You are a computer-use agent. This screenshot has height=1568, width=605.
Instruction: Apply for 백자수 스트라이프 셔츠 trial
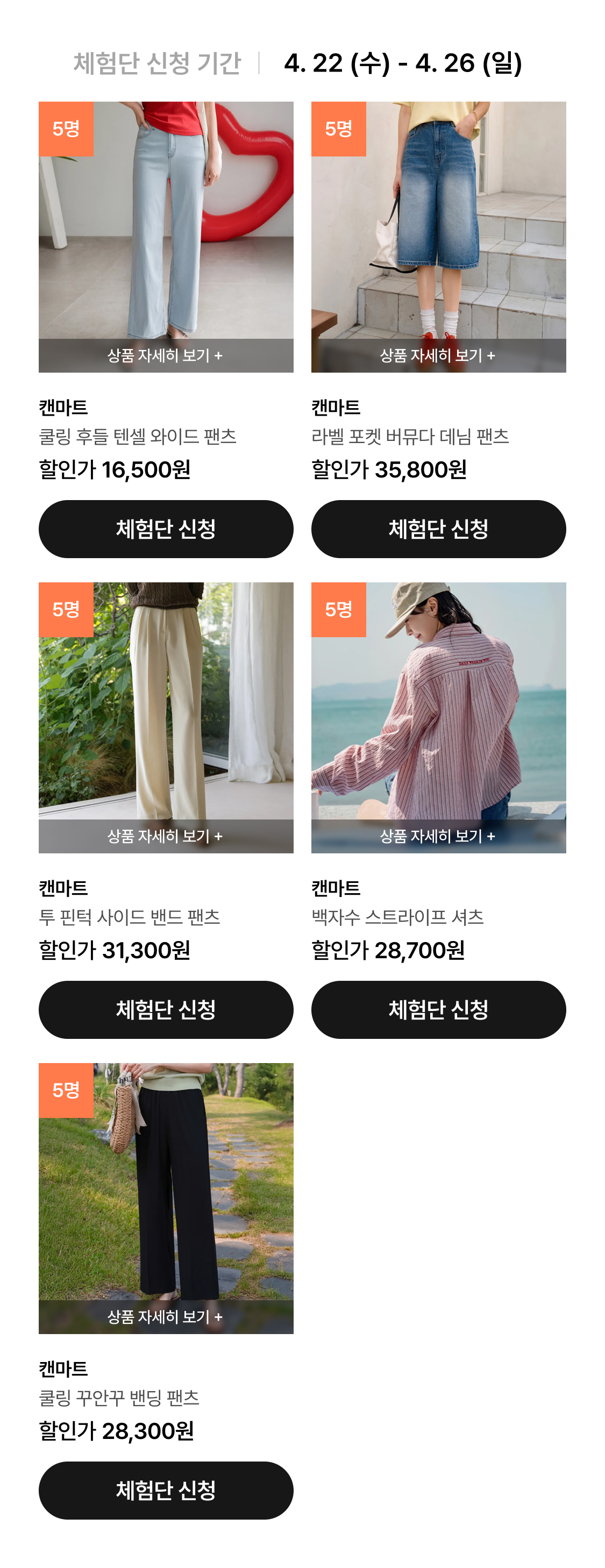(x=438, y=1009)
